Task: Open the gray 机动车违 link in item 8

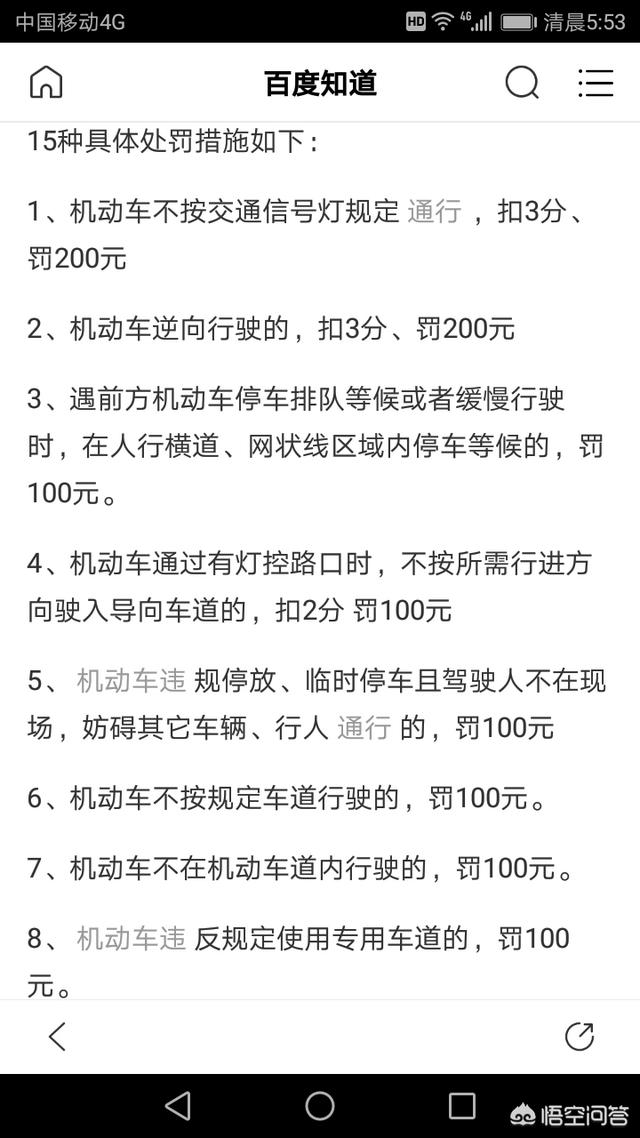Action: tap(131, 938)
